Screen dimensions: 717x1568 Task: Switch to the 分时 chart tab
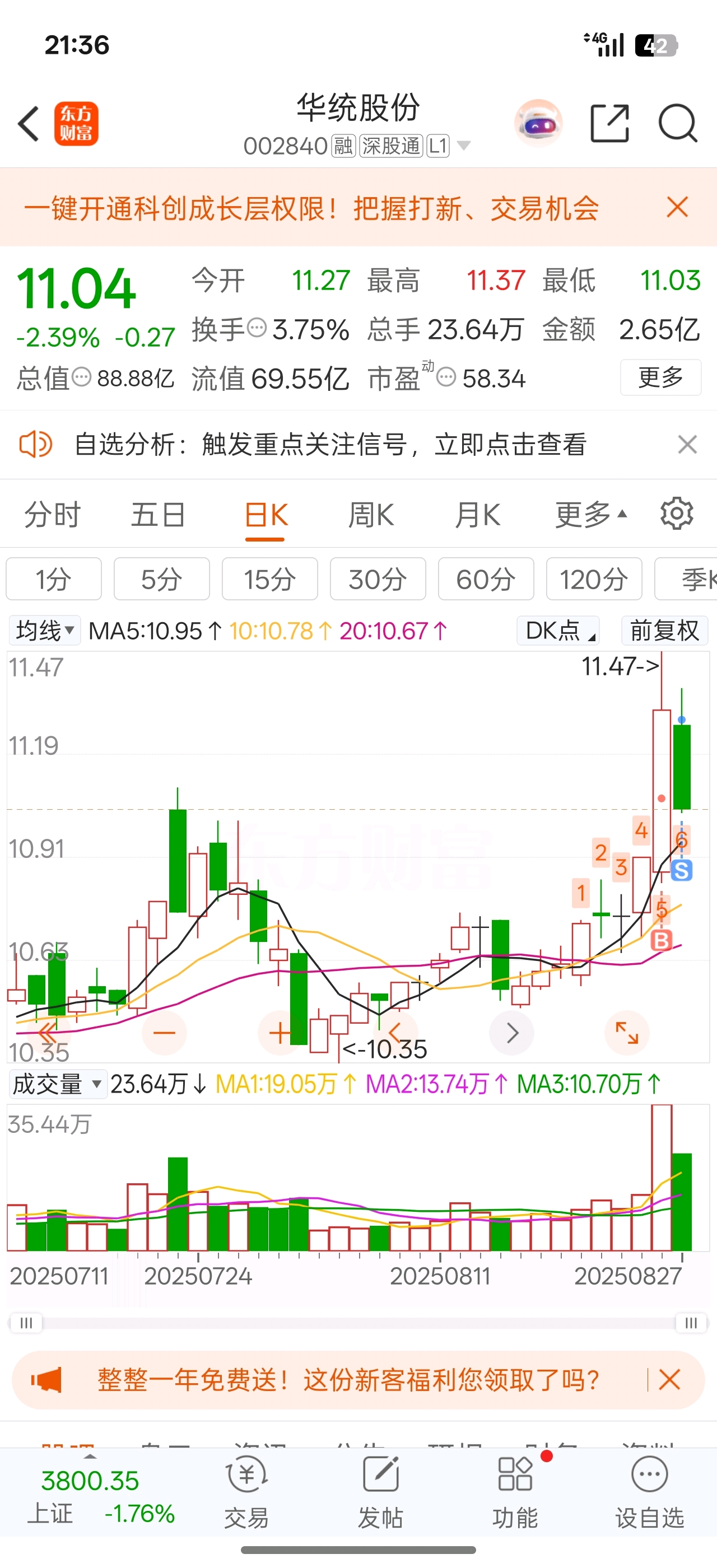[x=52, y=515]
